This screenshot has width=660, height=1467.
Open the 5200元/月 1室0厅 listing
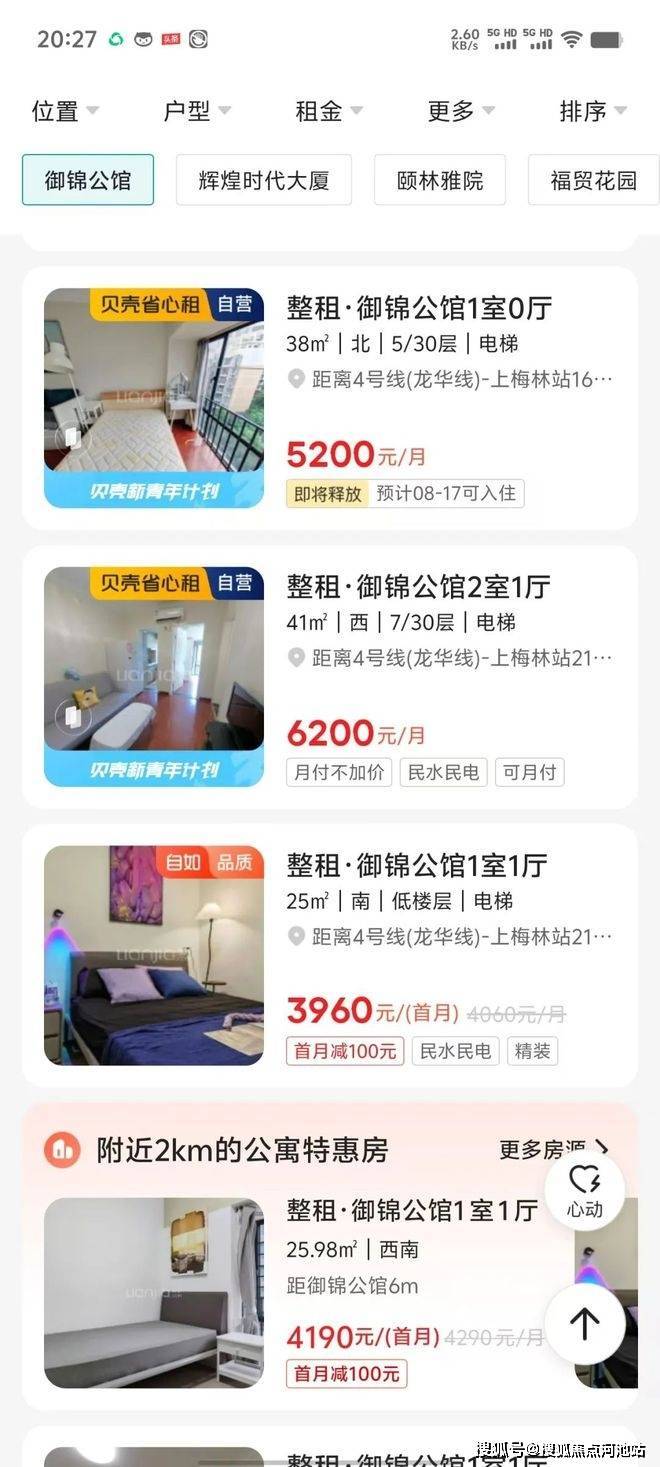click(x=420, y=308)
